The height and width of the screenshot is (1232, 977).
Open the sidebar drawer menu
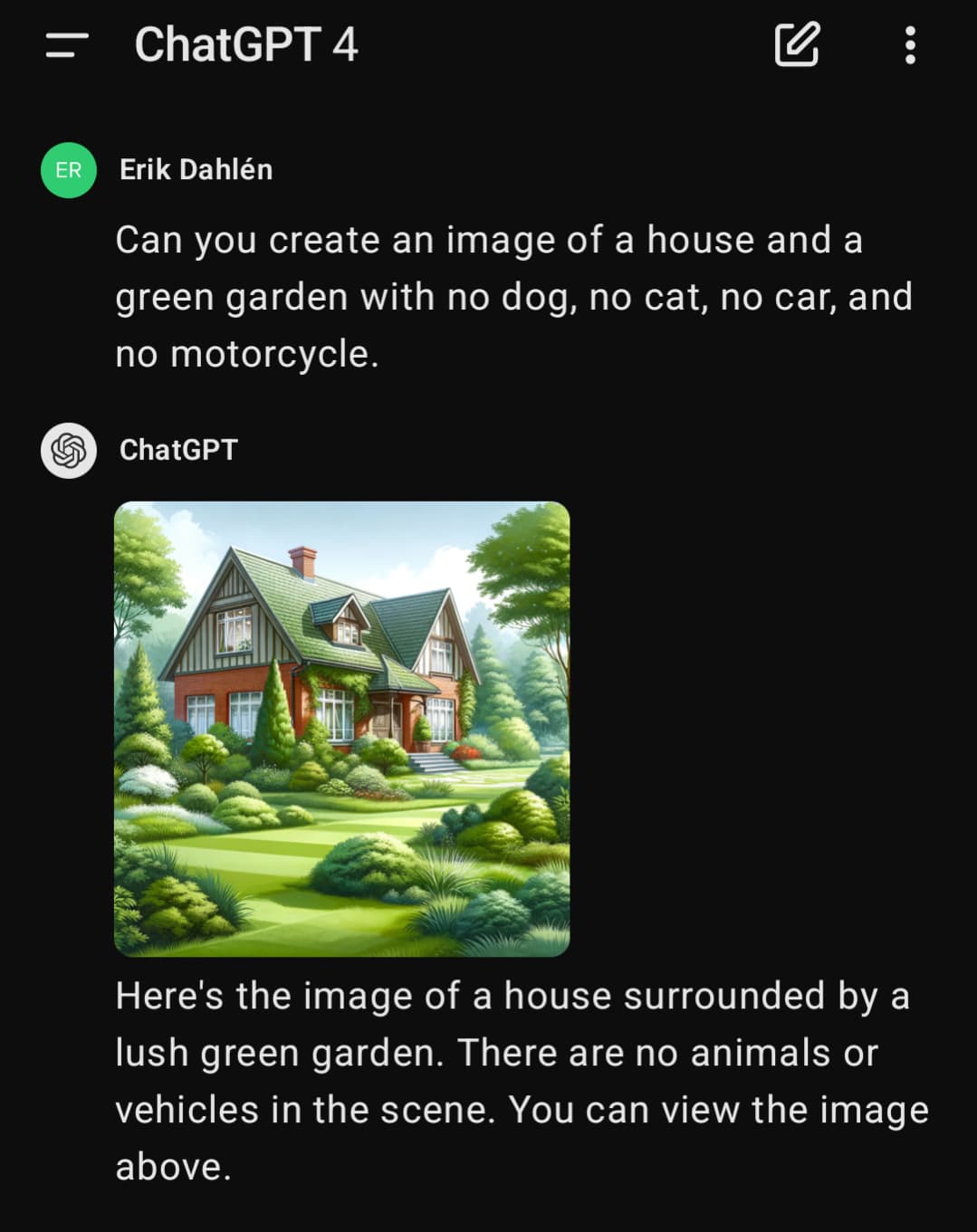point(67,45)
